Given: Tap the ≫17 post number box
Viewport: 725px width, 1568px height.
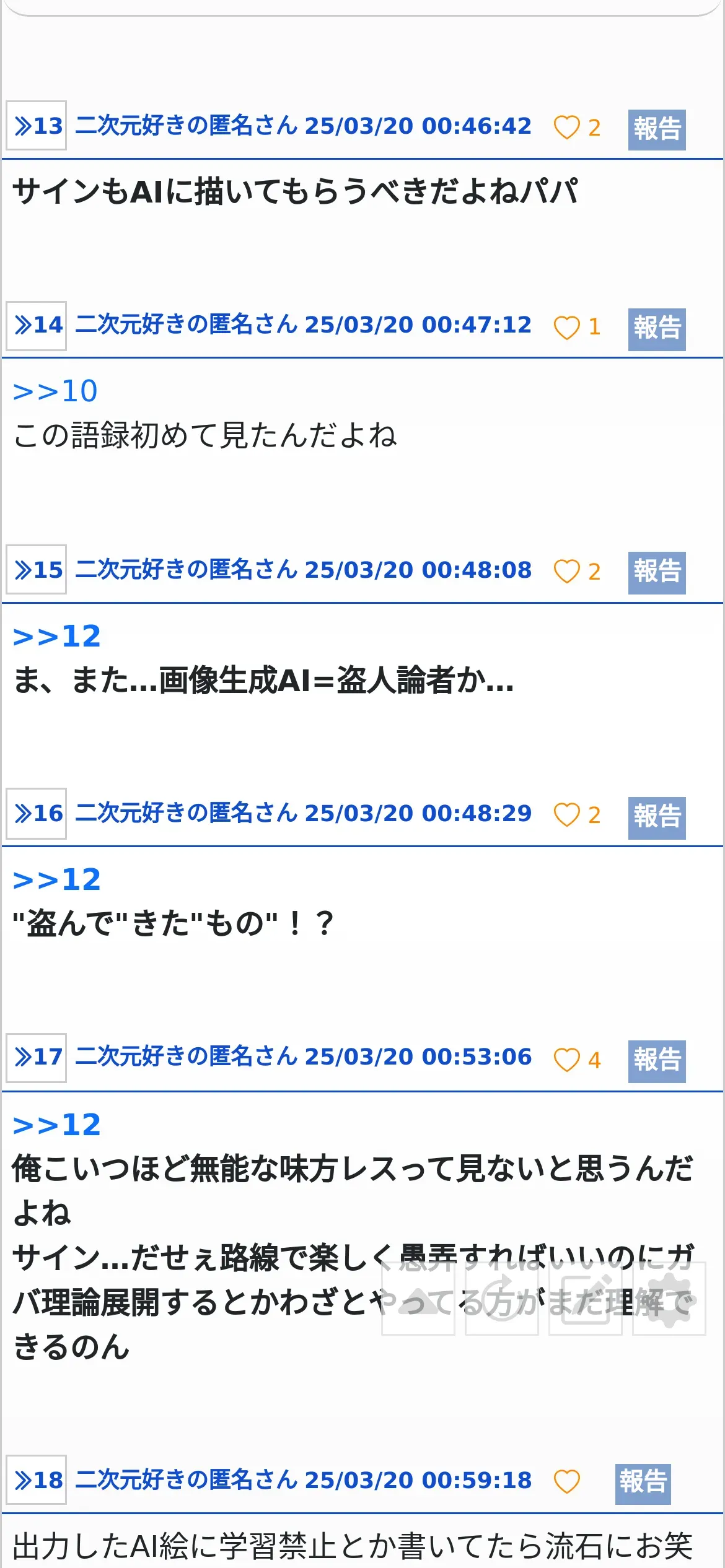Looking at the screenshot, I should coord(37,1057).
